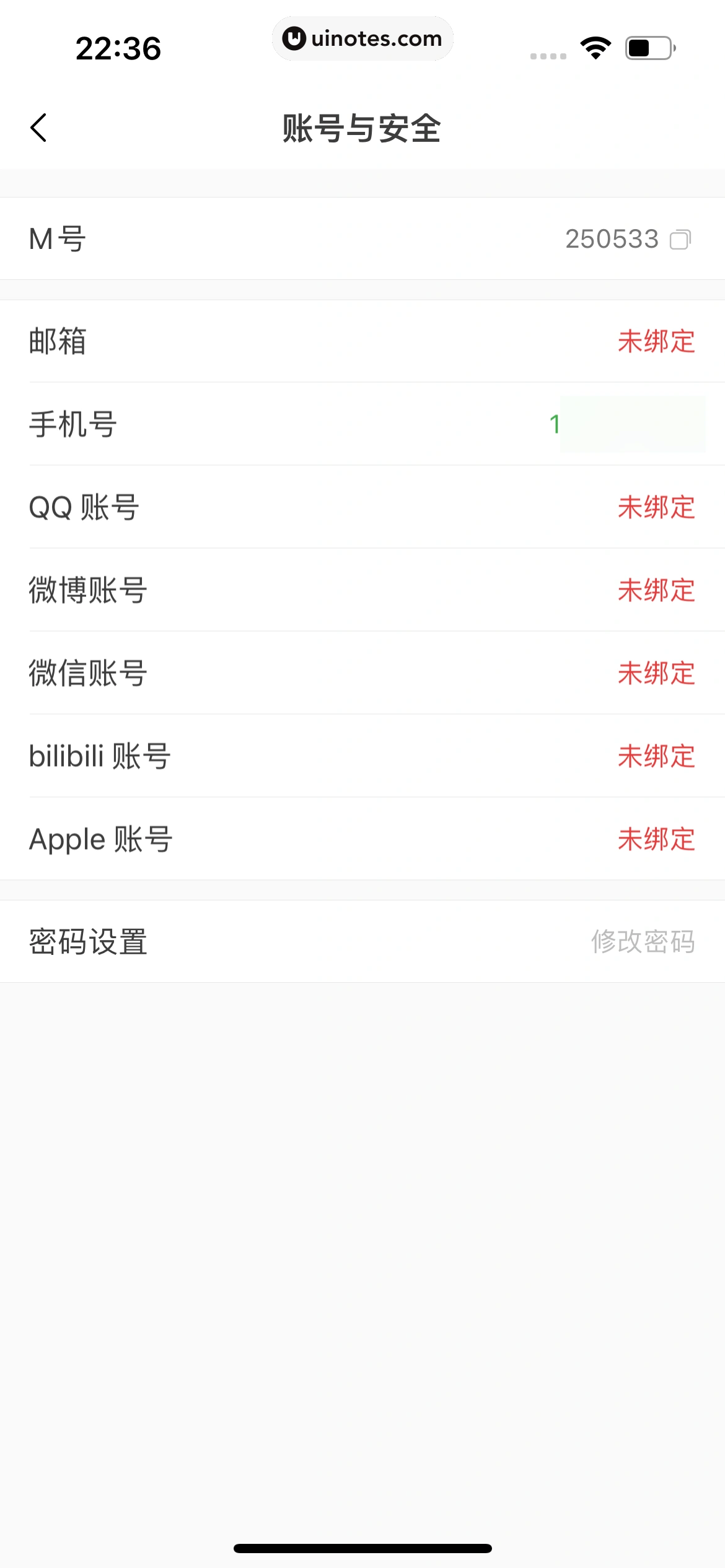Copy the M号 250533
The height and width of the screenshot is (1568, 725).
click(680, 239)
